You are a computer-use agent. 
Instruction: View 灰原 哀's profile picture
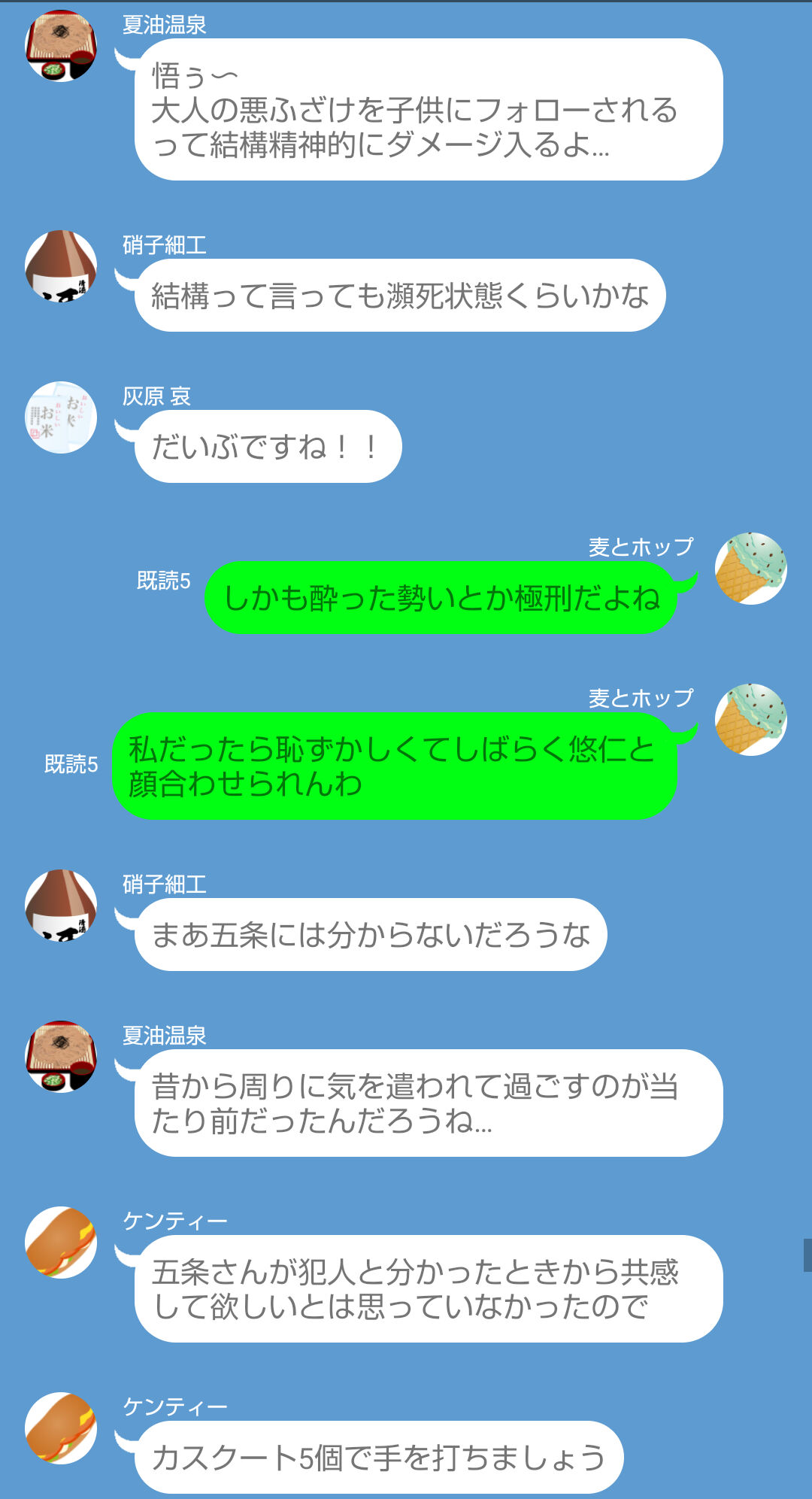(61, 417)
